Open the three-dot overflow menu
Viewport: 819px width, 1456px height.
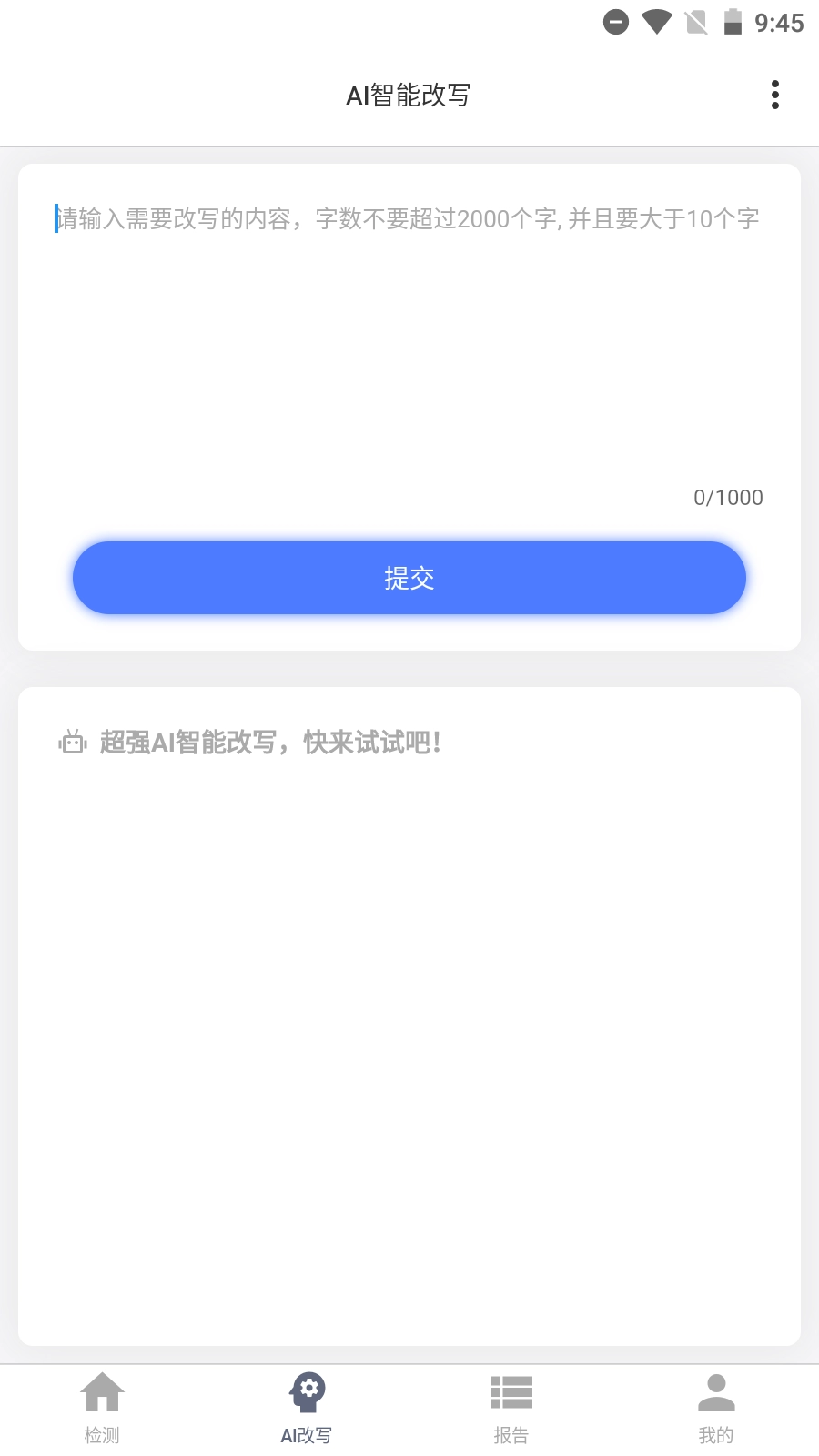[x=774, y=95]
